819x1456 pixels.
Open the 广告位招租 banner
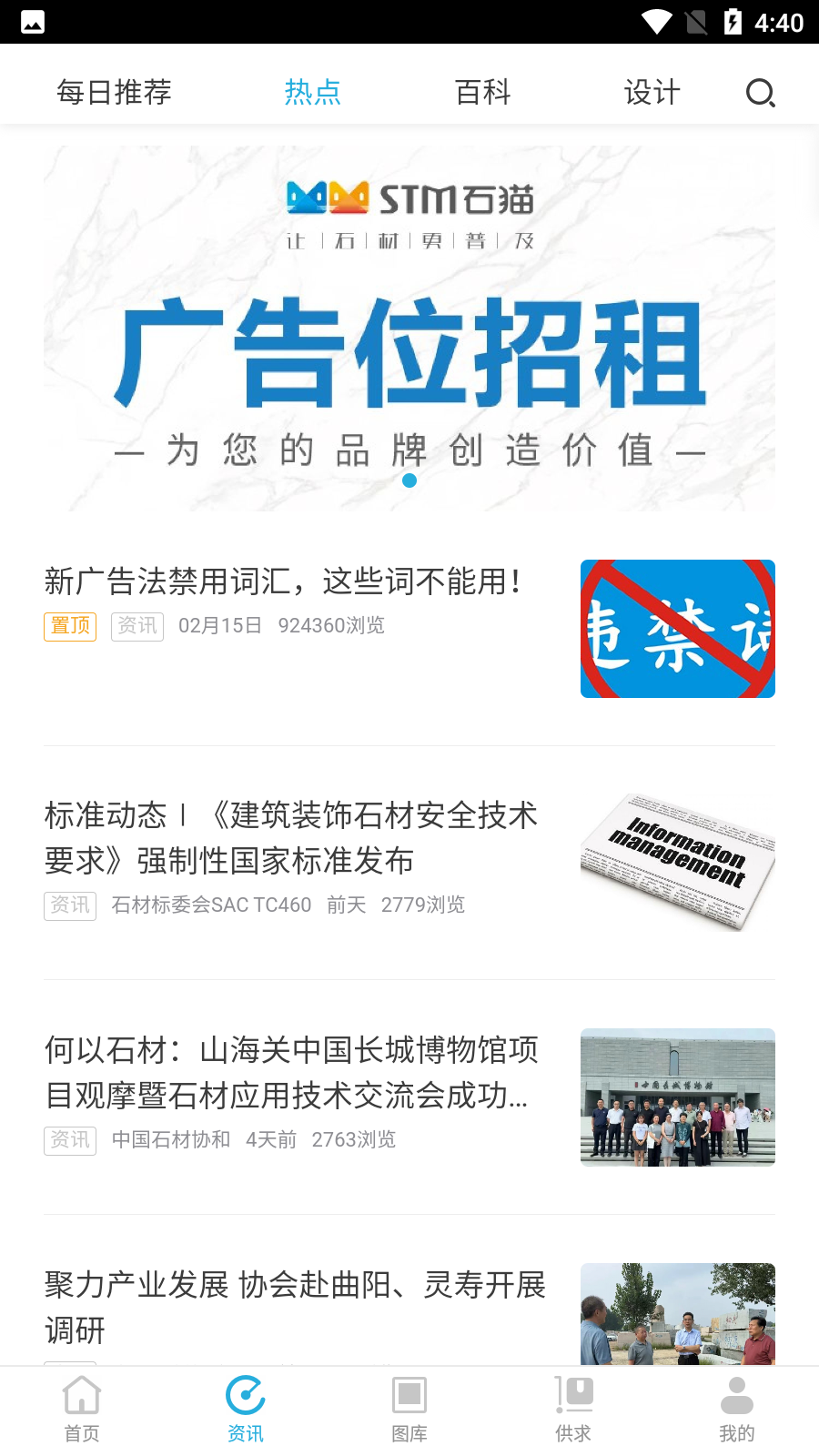409,328
